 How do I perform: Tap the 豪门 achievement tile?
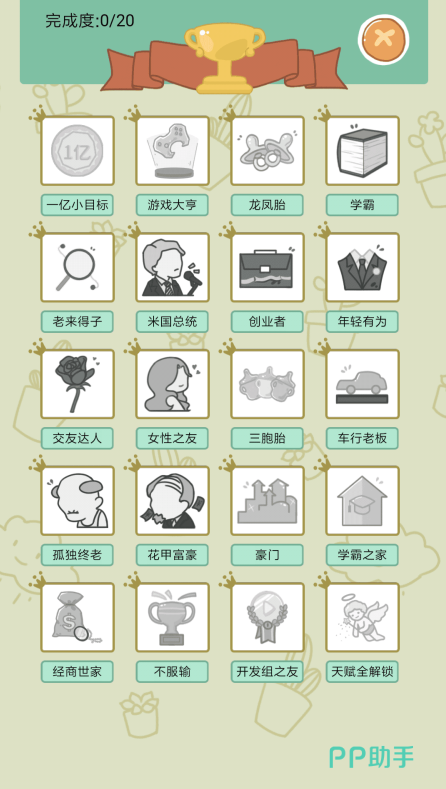[267, 501]
